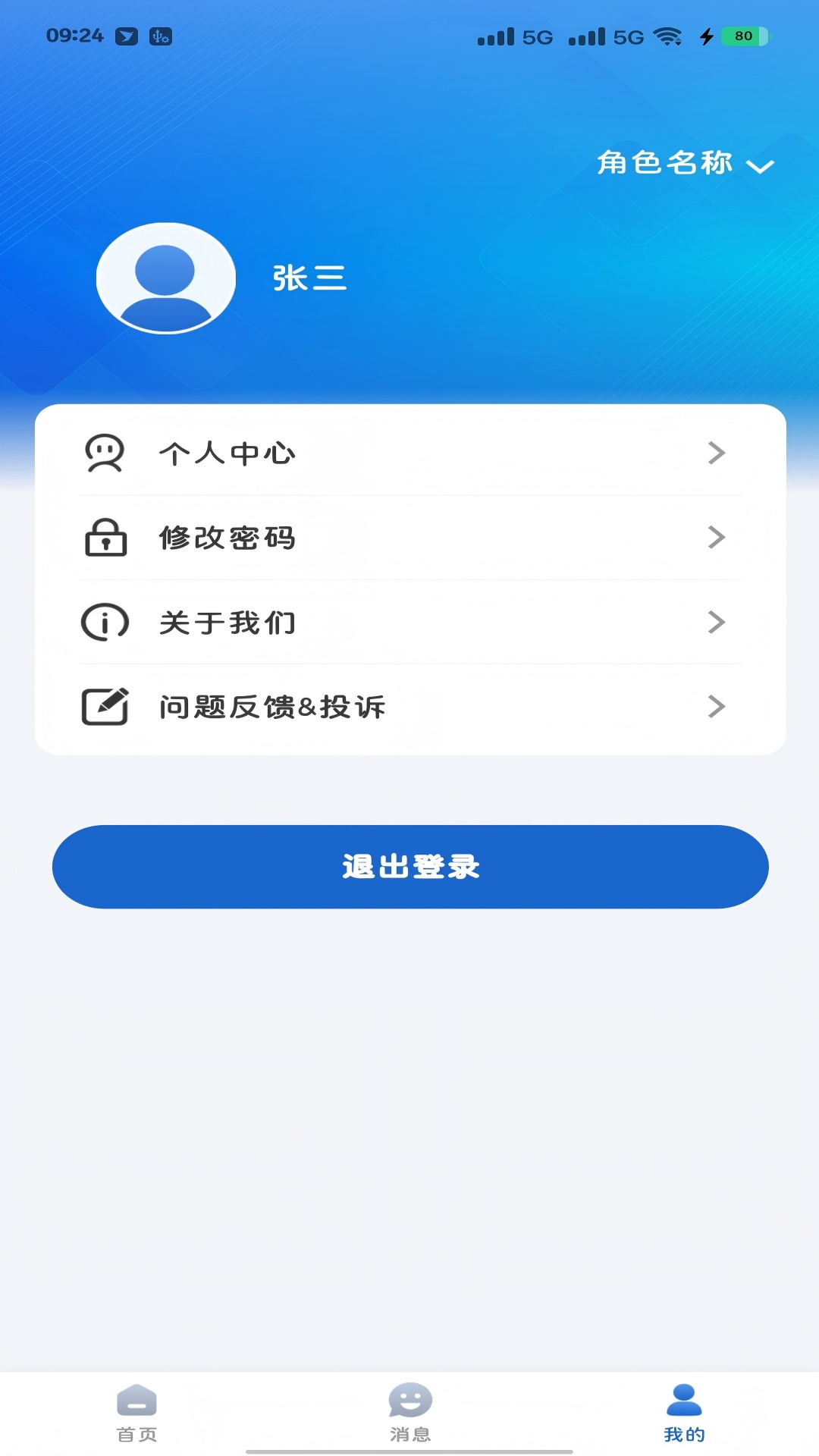Tap the username 张三
This screenshot has height=1456, width=819.
pyautogui.click(x=308, y=278)
